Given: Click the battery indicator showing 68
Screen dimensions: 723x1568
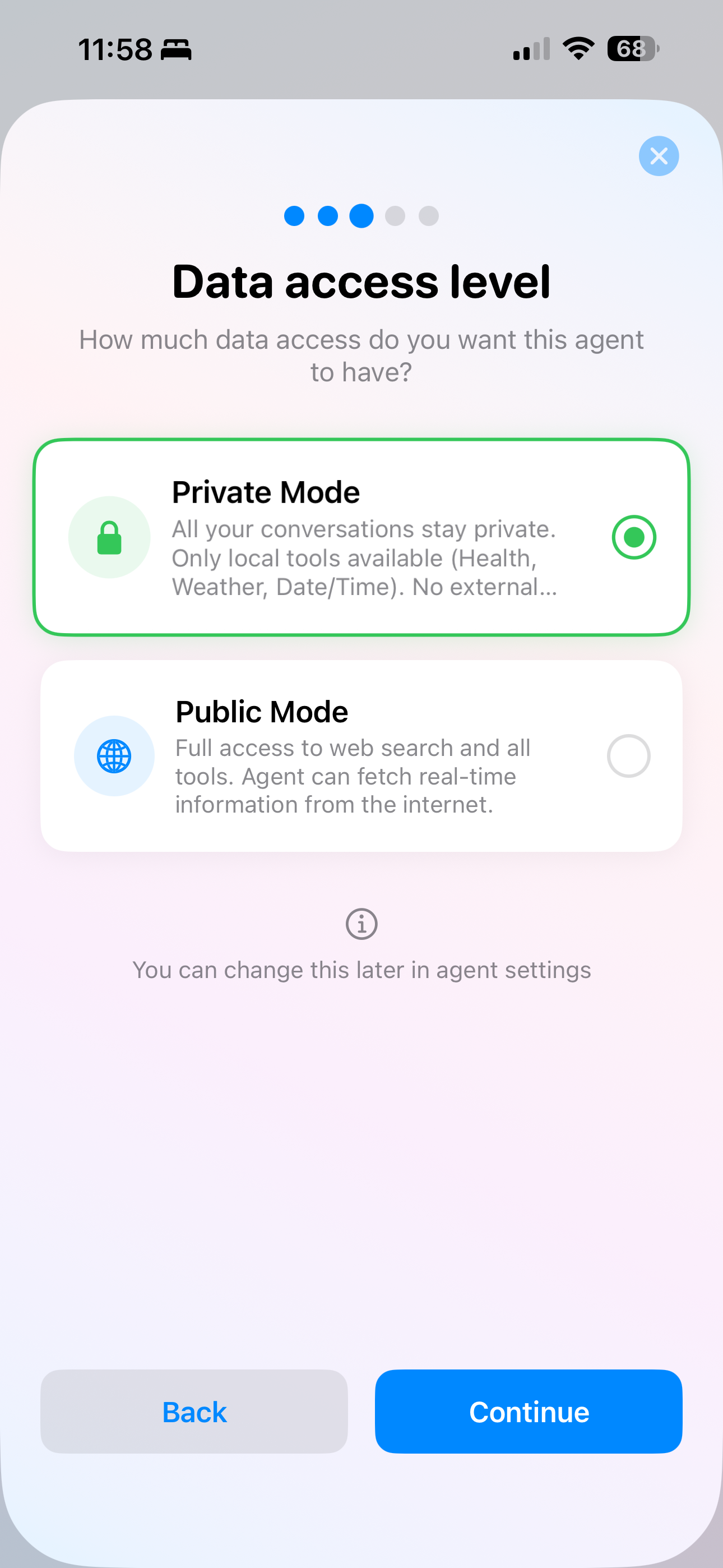Looking at the screenshot, I should [633, 50].
